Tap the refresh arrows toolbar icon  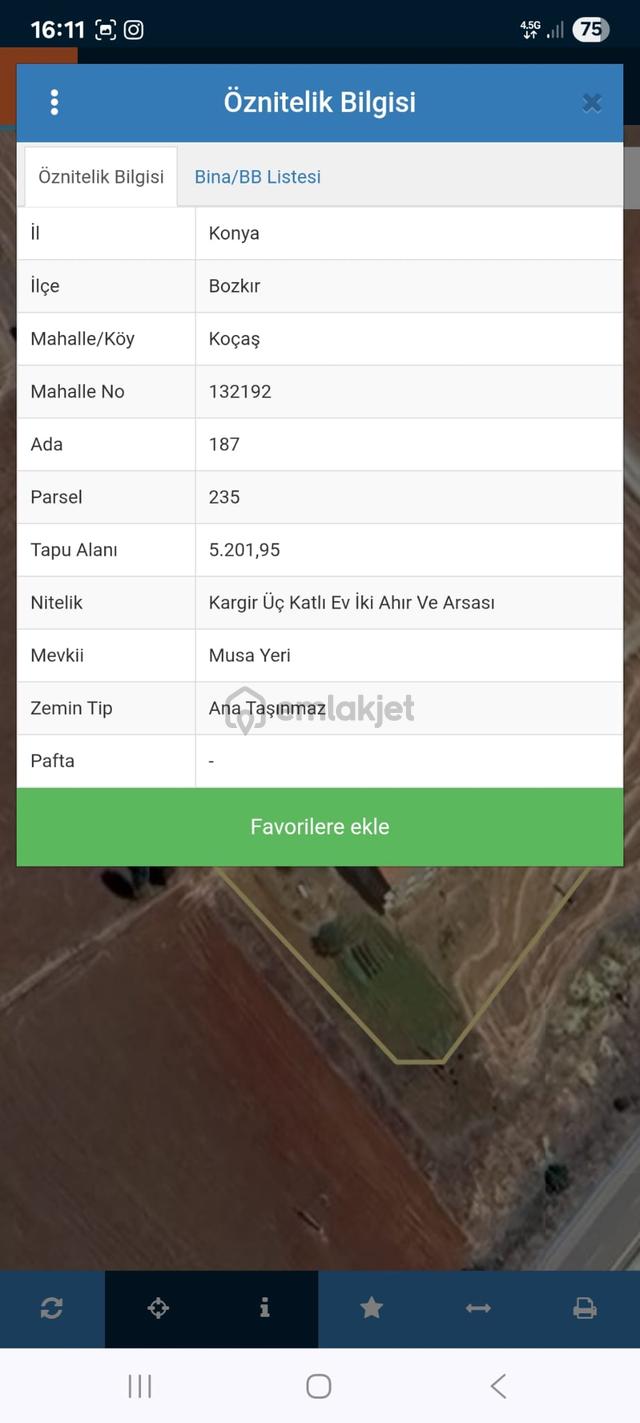coord(52,1308)
